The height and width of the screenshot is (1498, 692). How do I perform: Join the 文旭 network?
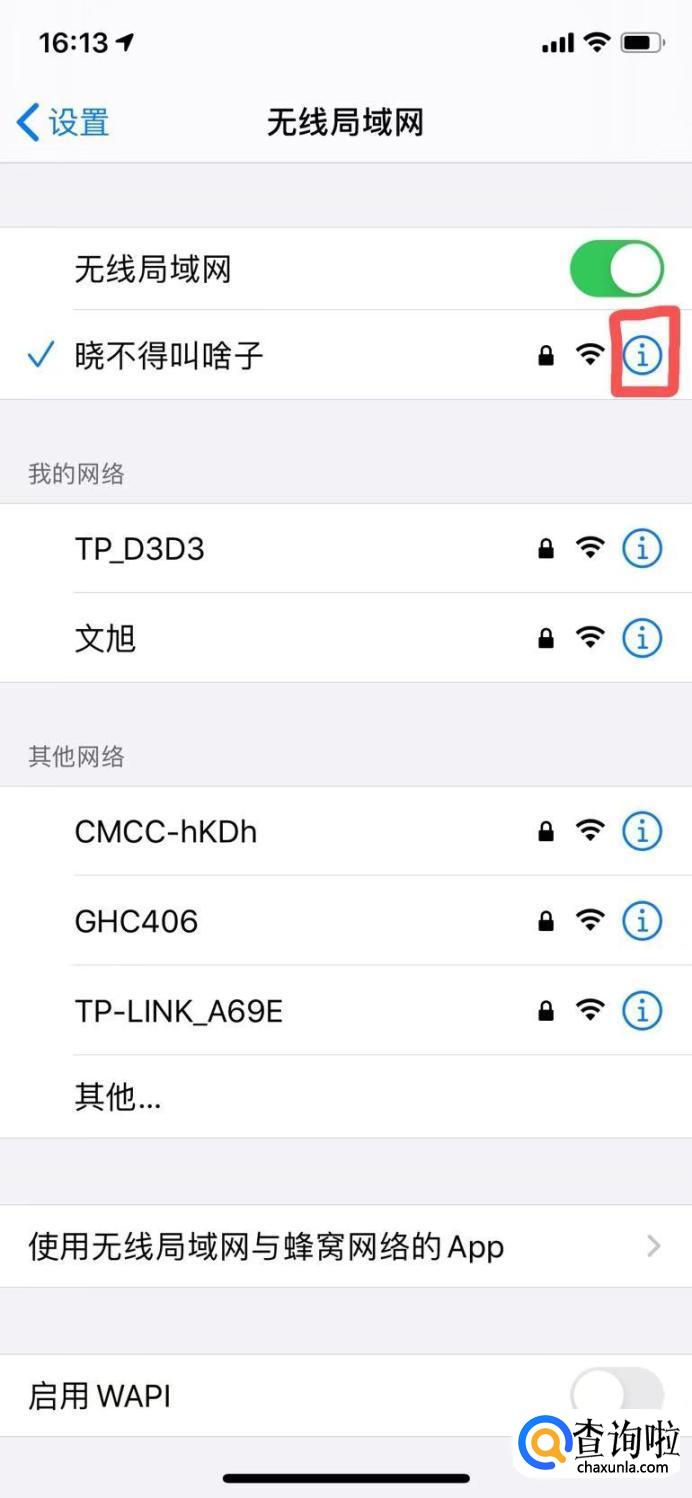106,637
